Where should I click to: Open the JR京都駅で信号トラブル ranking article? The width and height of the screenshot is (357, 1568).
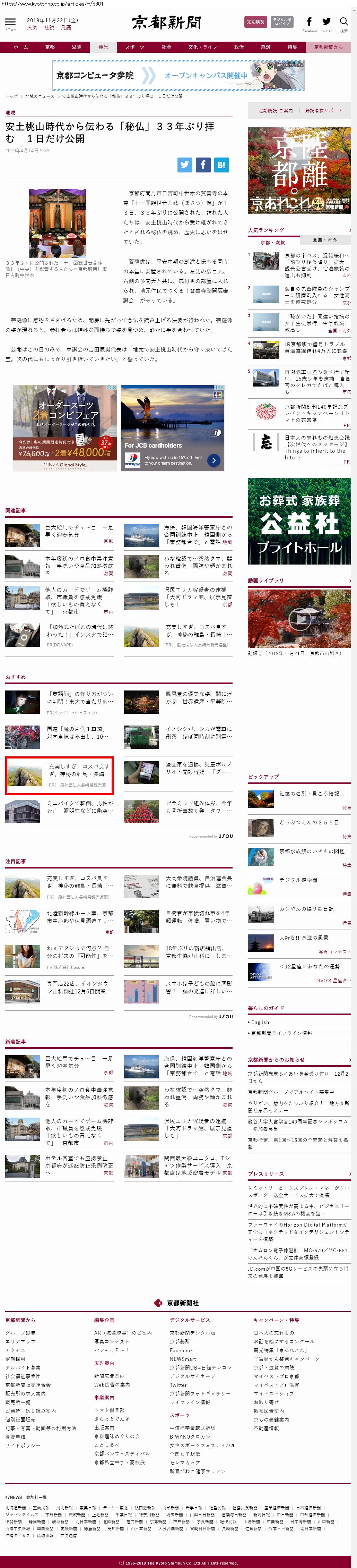[x=316, y=348]
